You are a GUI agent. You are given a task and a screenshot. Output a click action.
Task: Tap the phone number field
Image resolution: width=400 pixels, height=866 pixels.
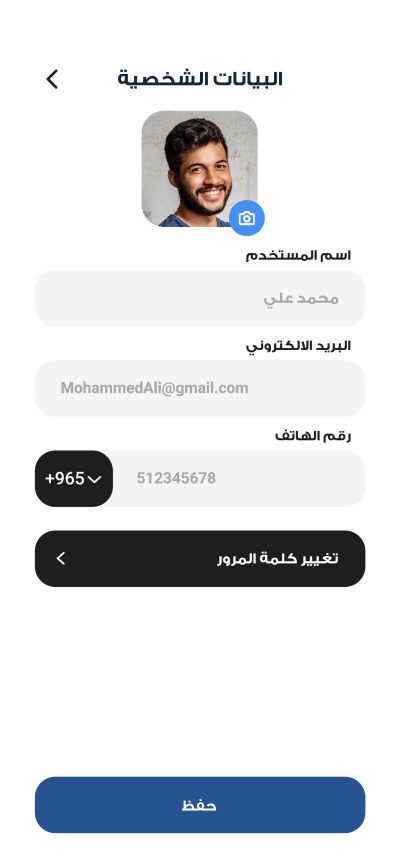239,479
